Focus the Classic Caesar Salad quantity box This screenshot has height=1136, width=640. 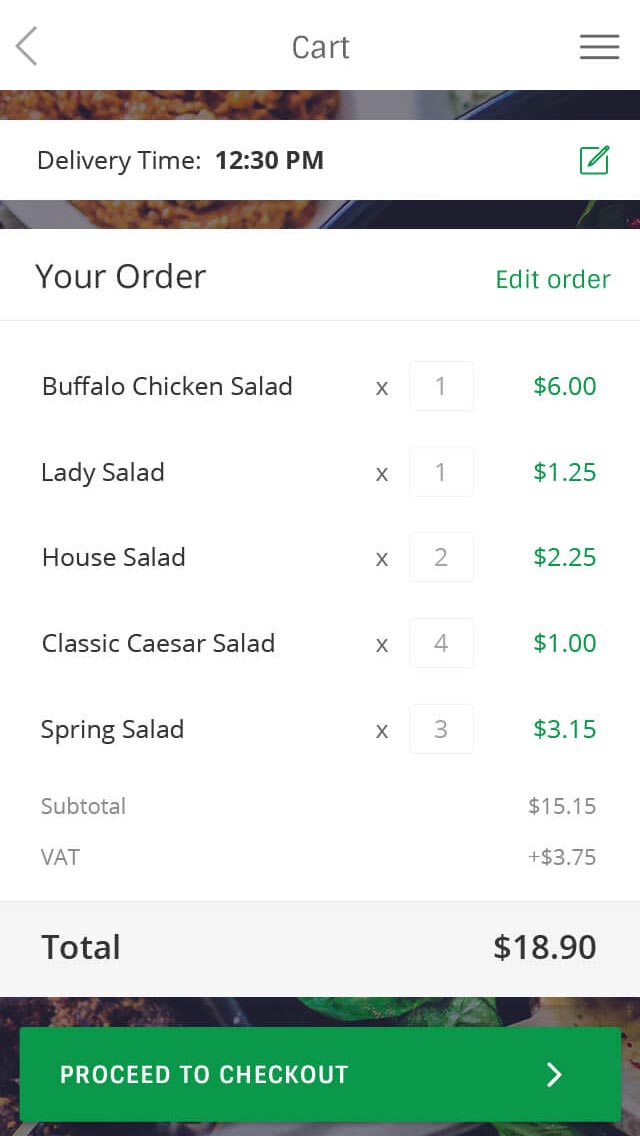[x=441, y=643]
